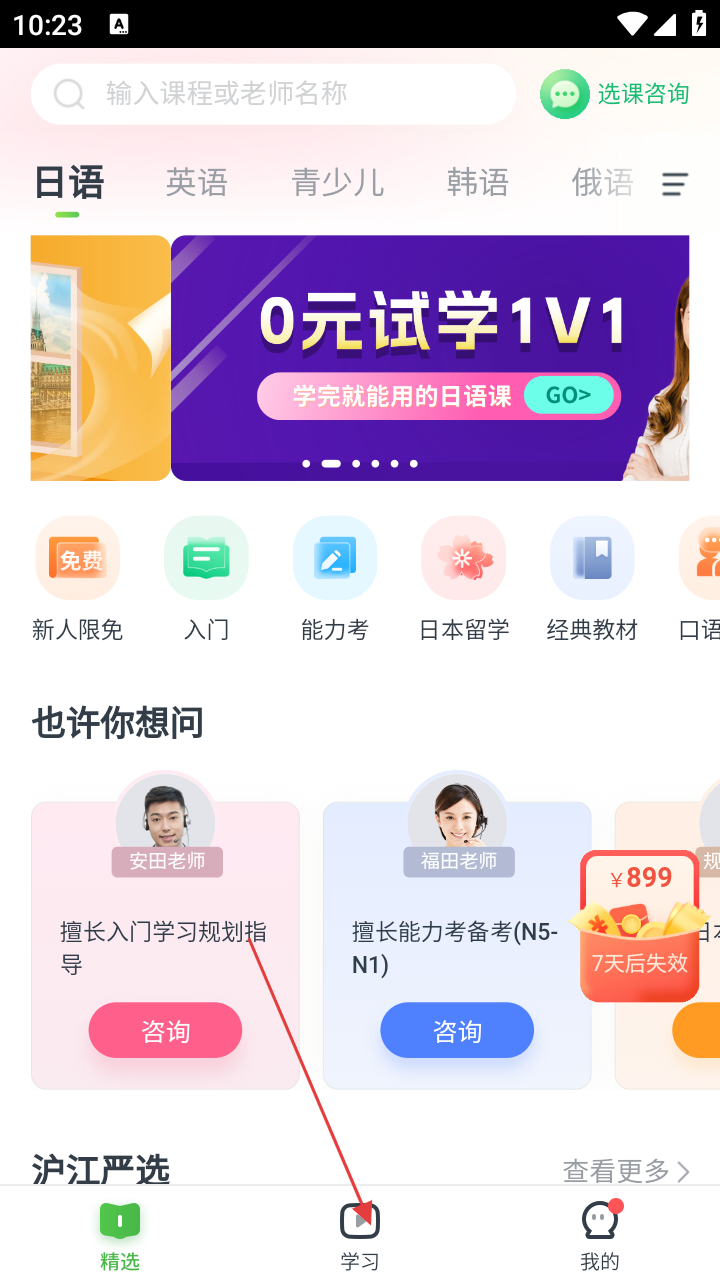Consult 安田老师 via the 咨询 button

[x=165, y=1030]
